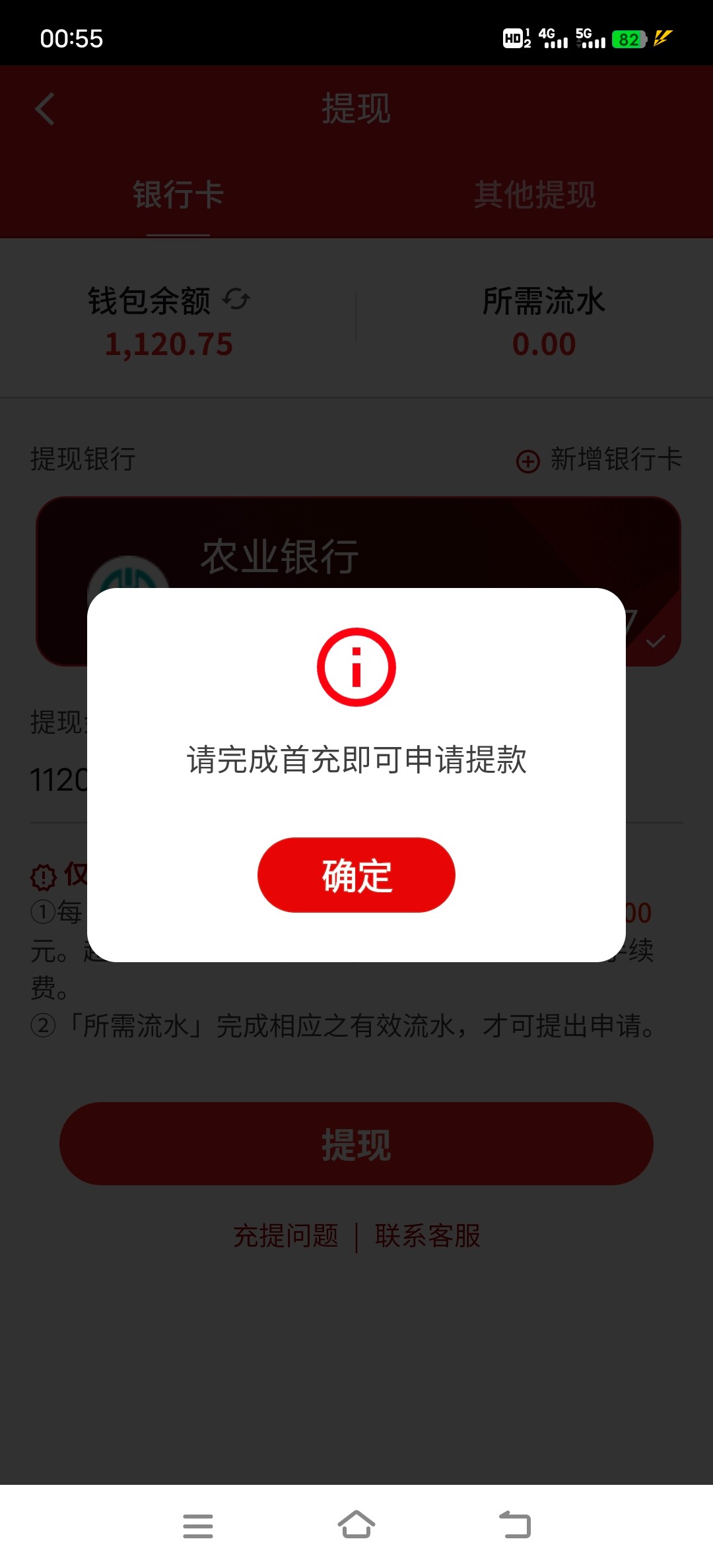The width and height of the screenshot is (713, 1568).
Task: Open 联系客服 customer service
Action: [x=428, y=1236]
